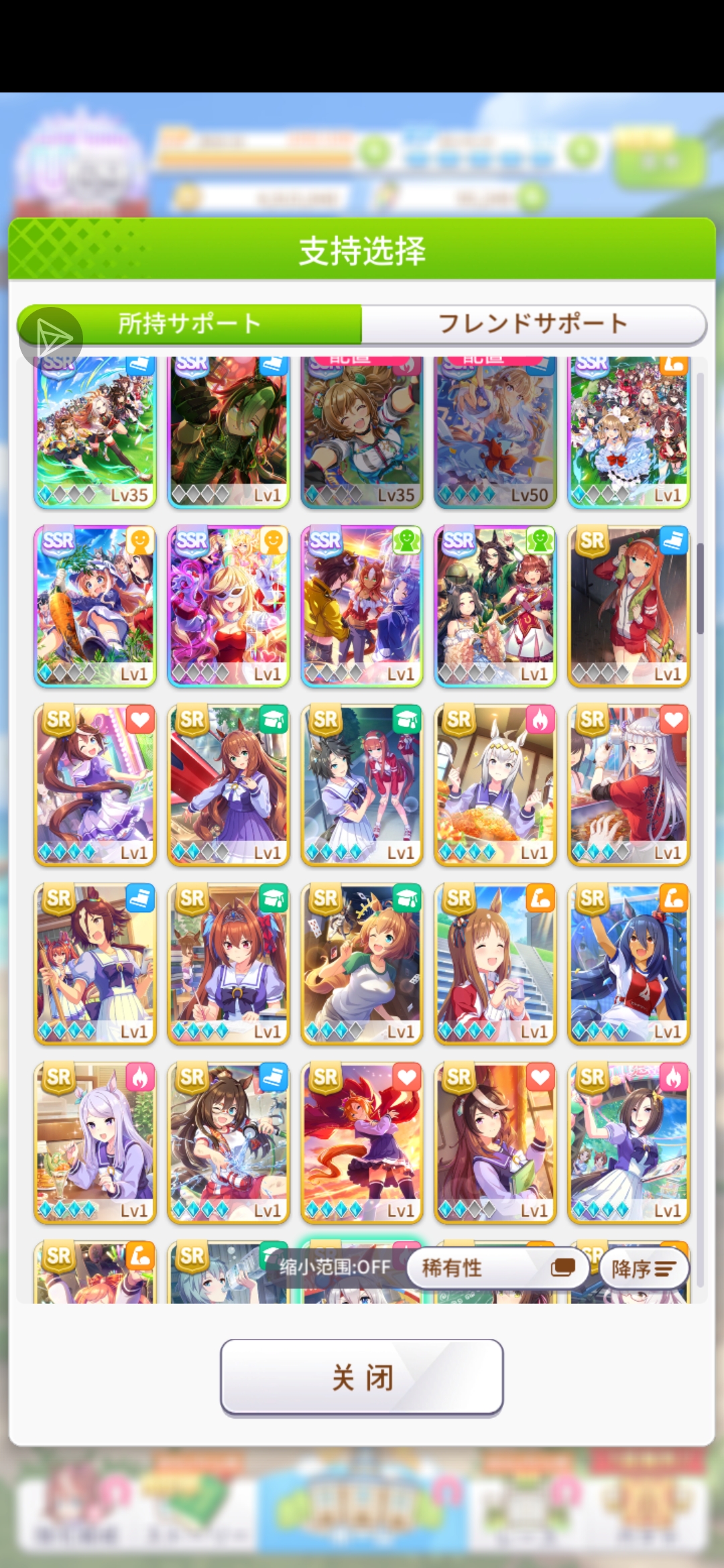Viewport: 724px width, 1568px height.
Task: Pick the Lv50 SSR support card
Action: (495, 432)
